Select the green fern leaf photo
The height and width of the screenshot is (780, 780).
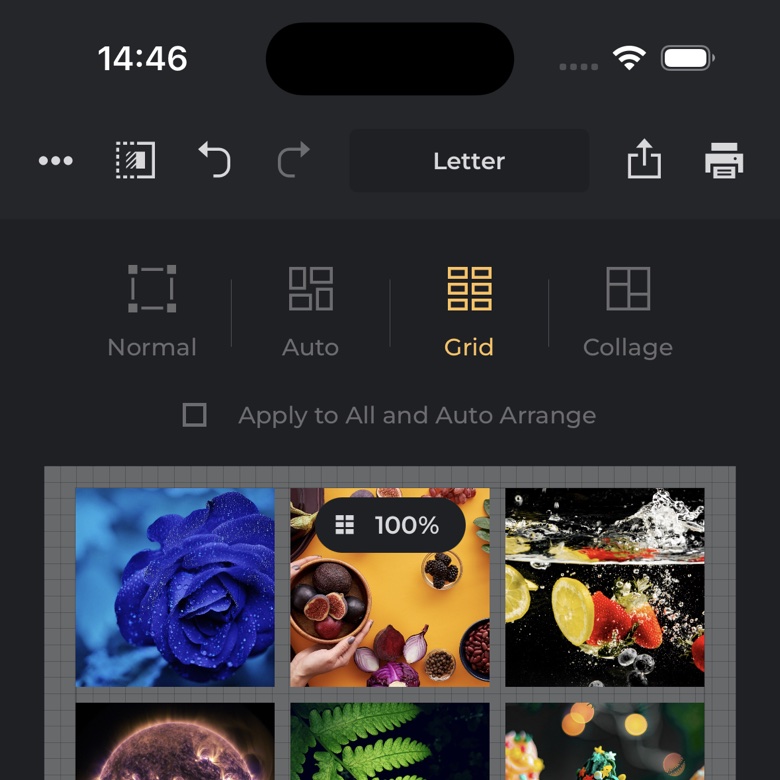click(390, 742)
